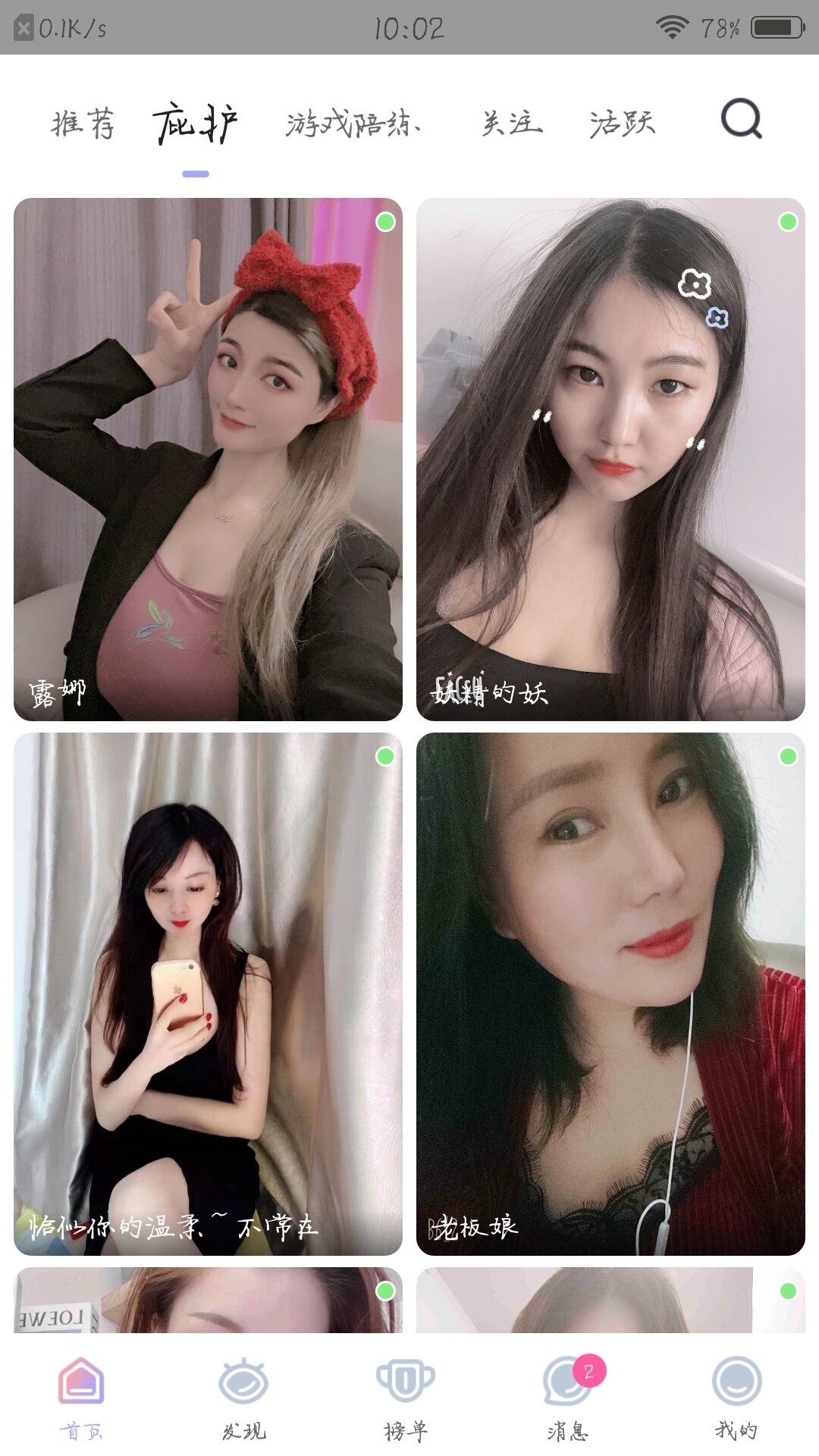
Task: Open the search icon
Action: coord(741,119)
